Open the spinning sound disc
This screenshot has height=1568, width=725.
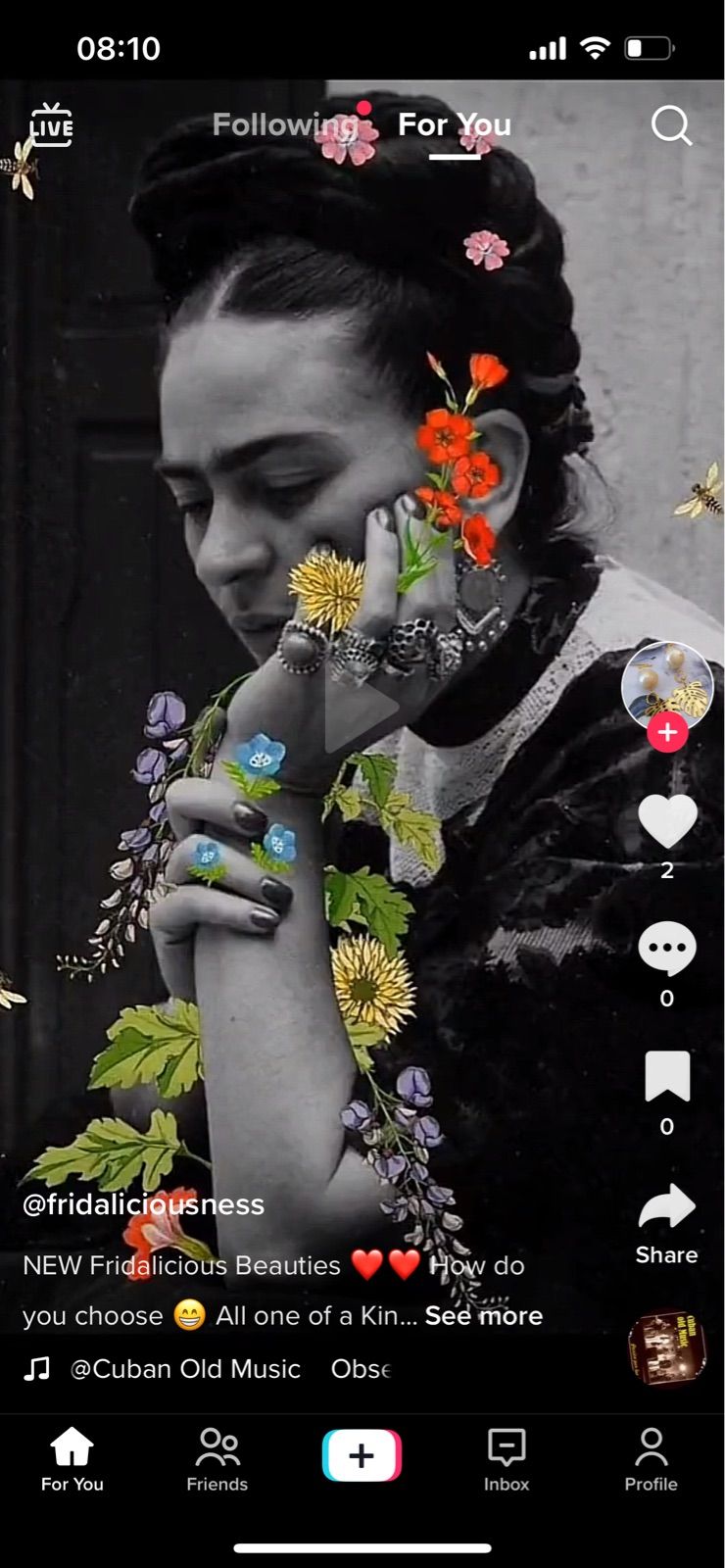(667, 1348)
